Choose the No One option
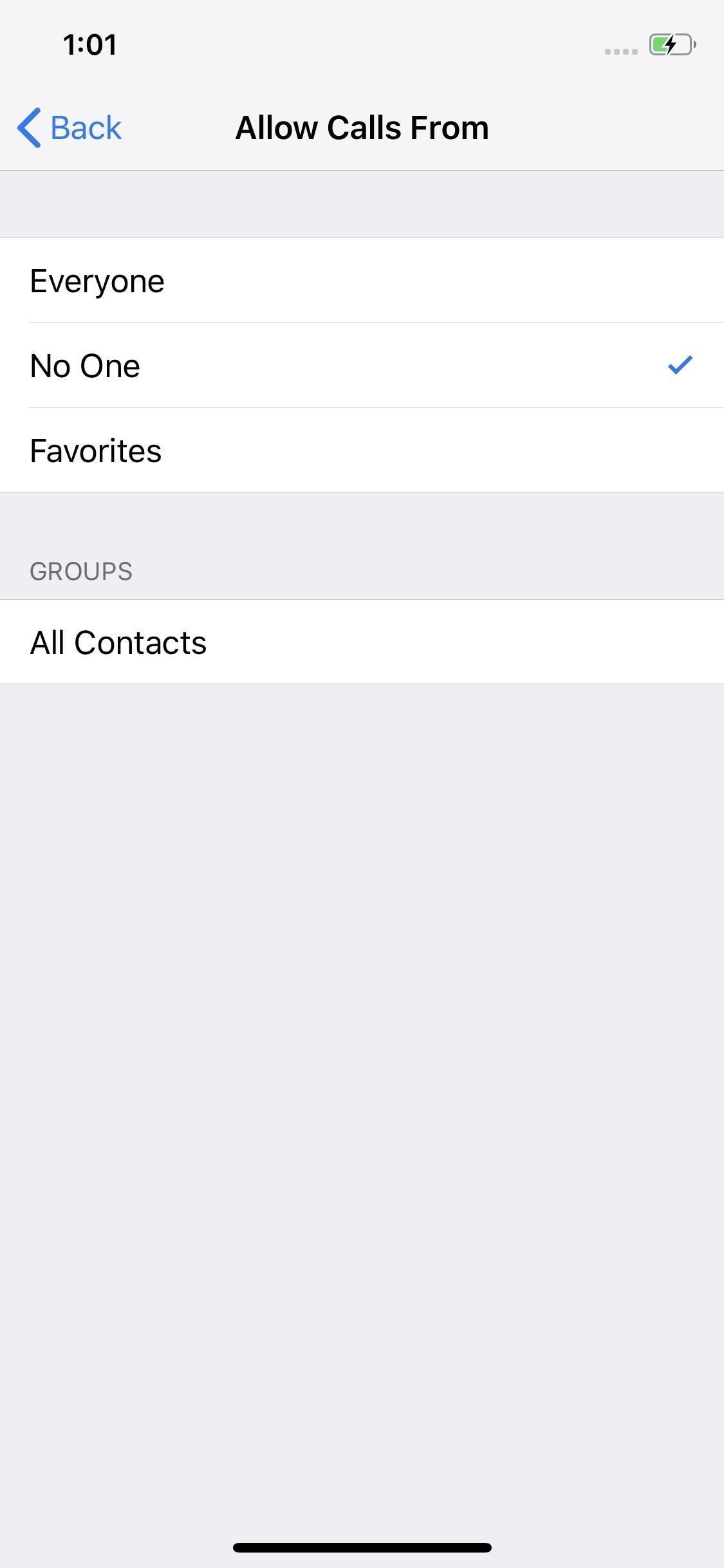The height and width of the screenshot is (1568, 724). [85, 366]
